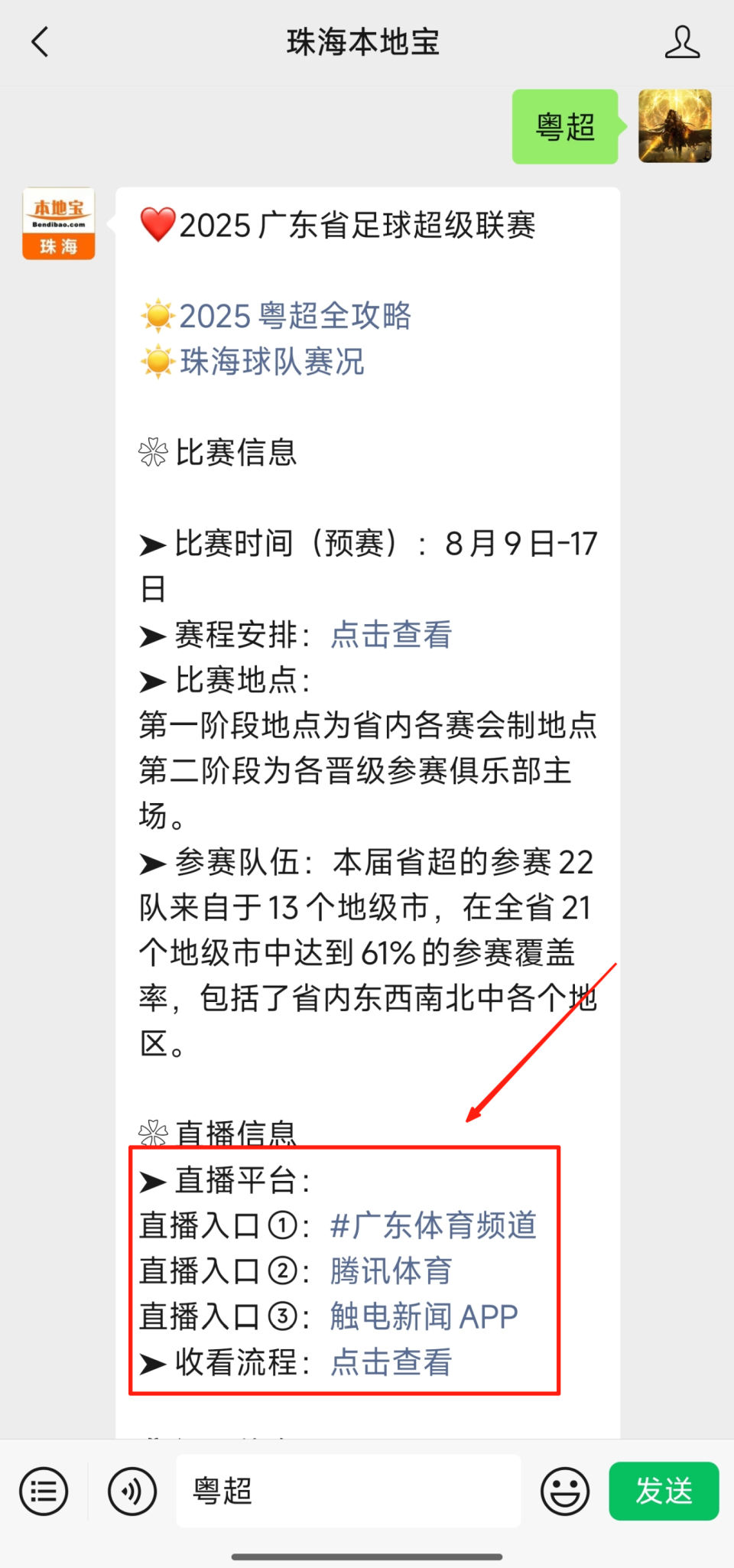Open the 腾讯体育 live stream entry

pos(391,1270)
